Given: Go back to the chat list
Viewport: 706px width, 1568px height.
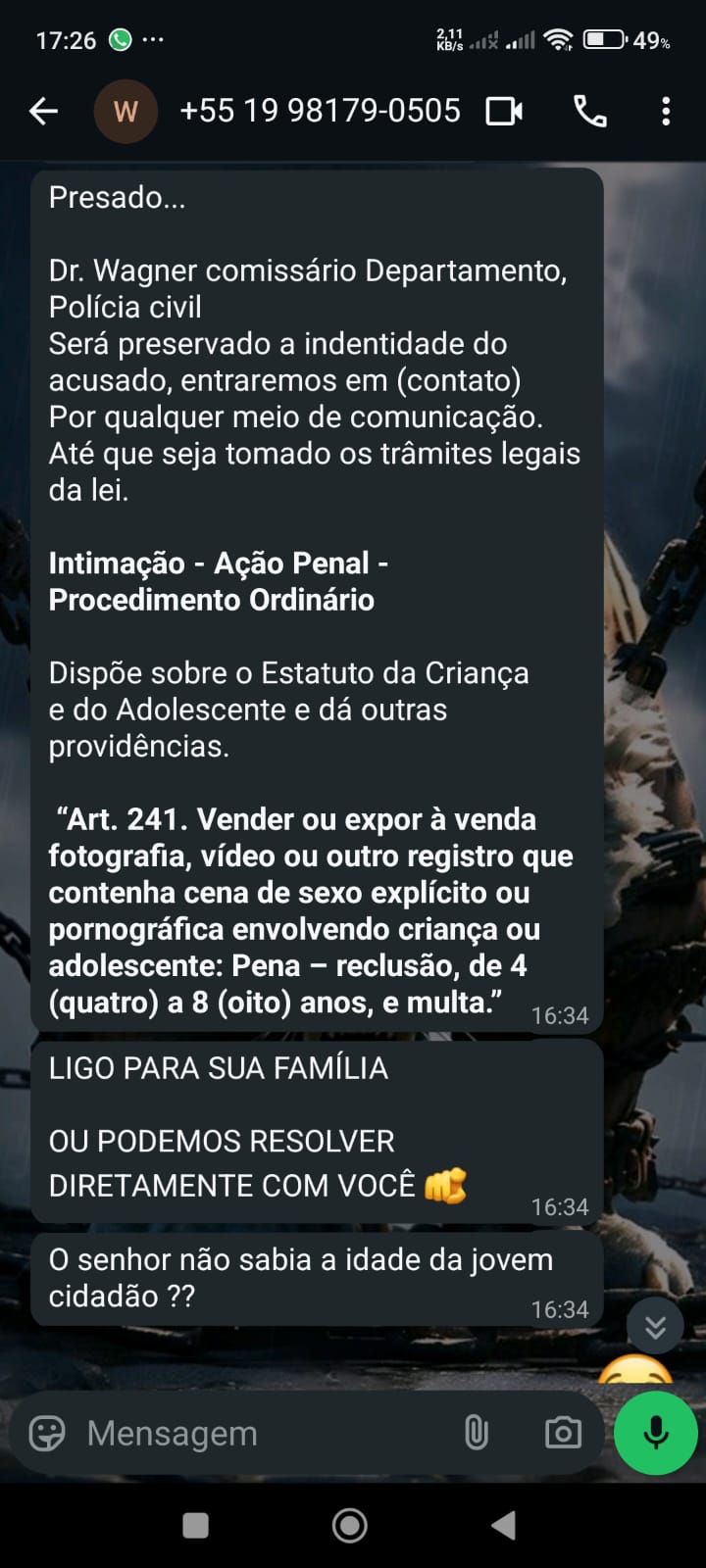Looking at the screenshot, I should [x=43, y=112].
